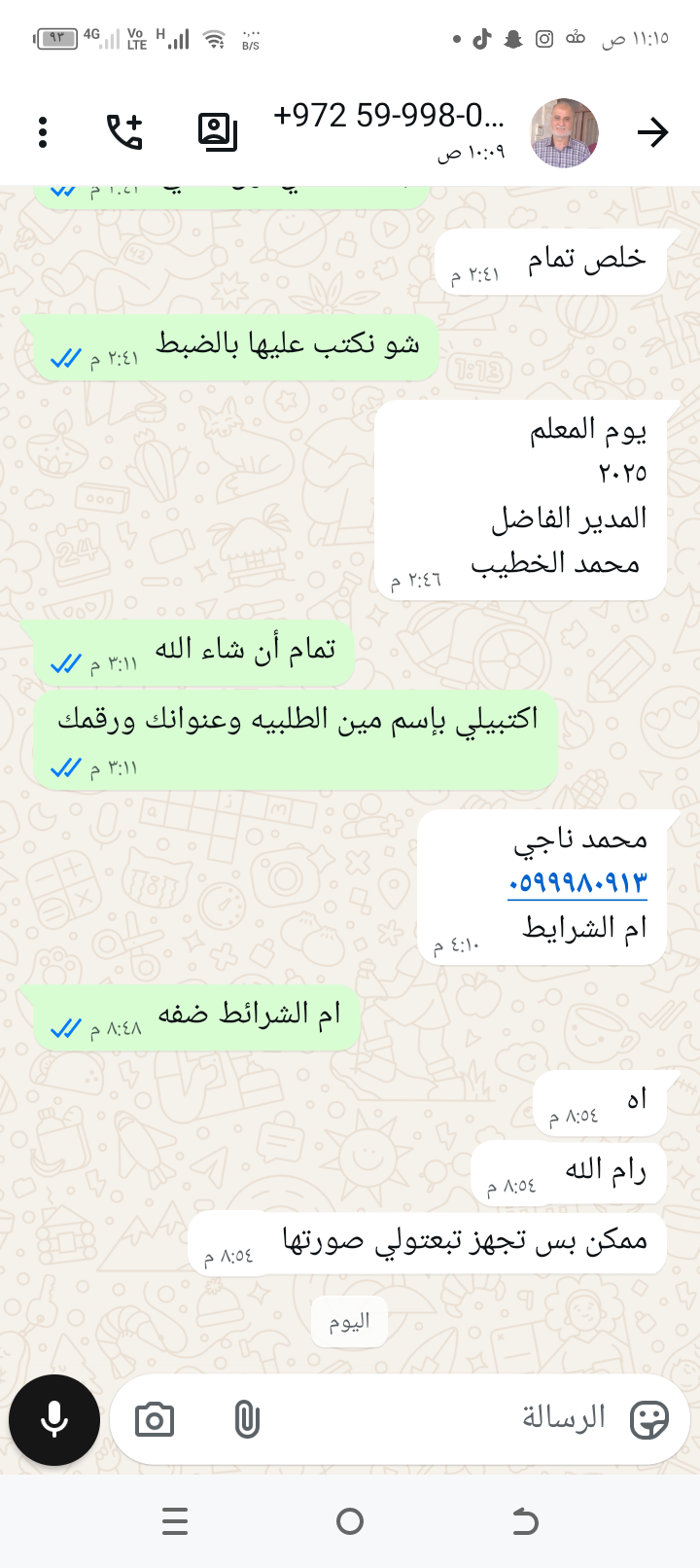Open contact info via +972 59-998-0... number
The image size is (700, 1568).
tap(389, 117)
